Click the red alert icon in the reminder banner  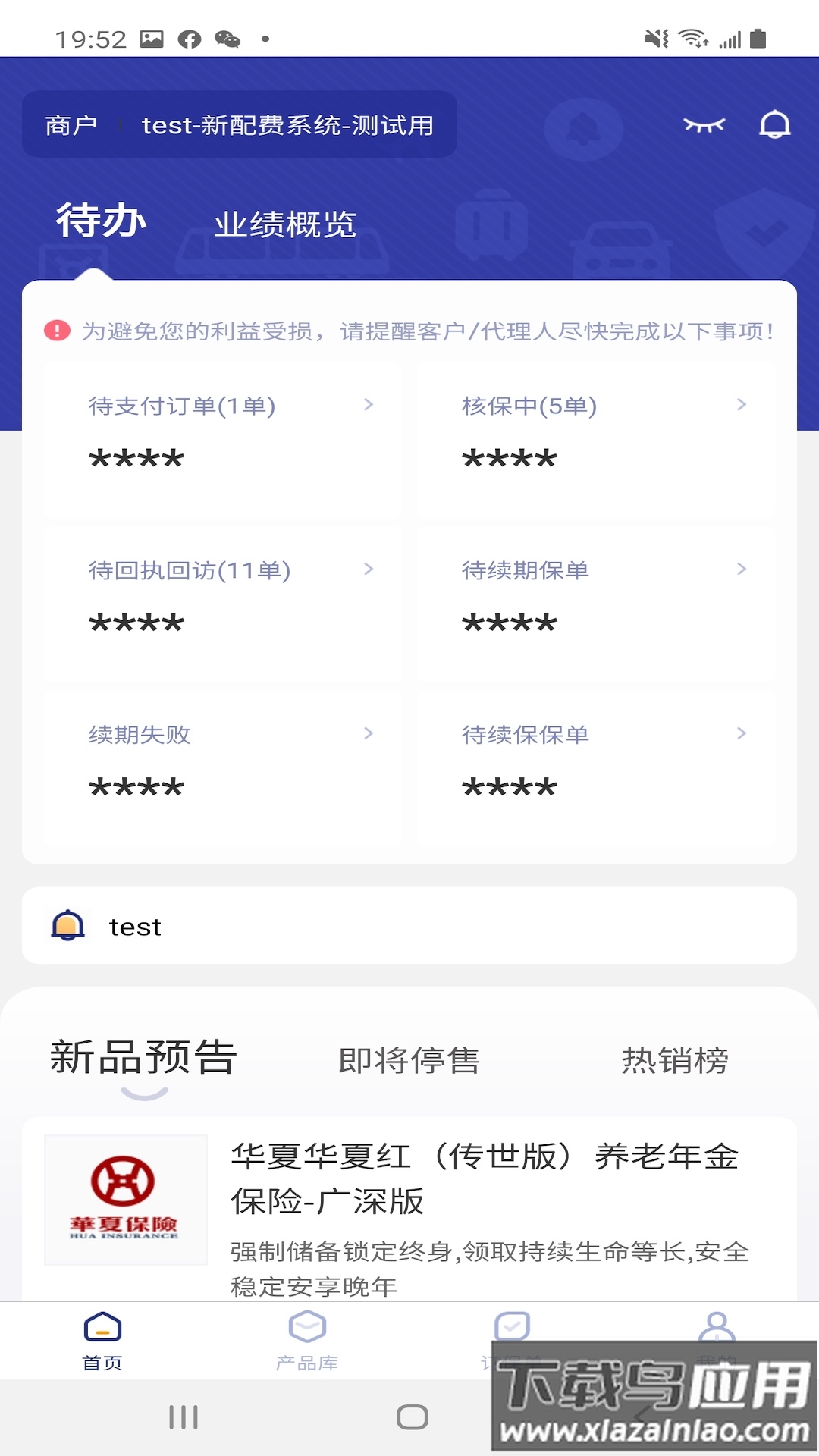pos(56,331)
